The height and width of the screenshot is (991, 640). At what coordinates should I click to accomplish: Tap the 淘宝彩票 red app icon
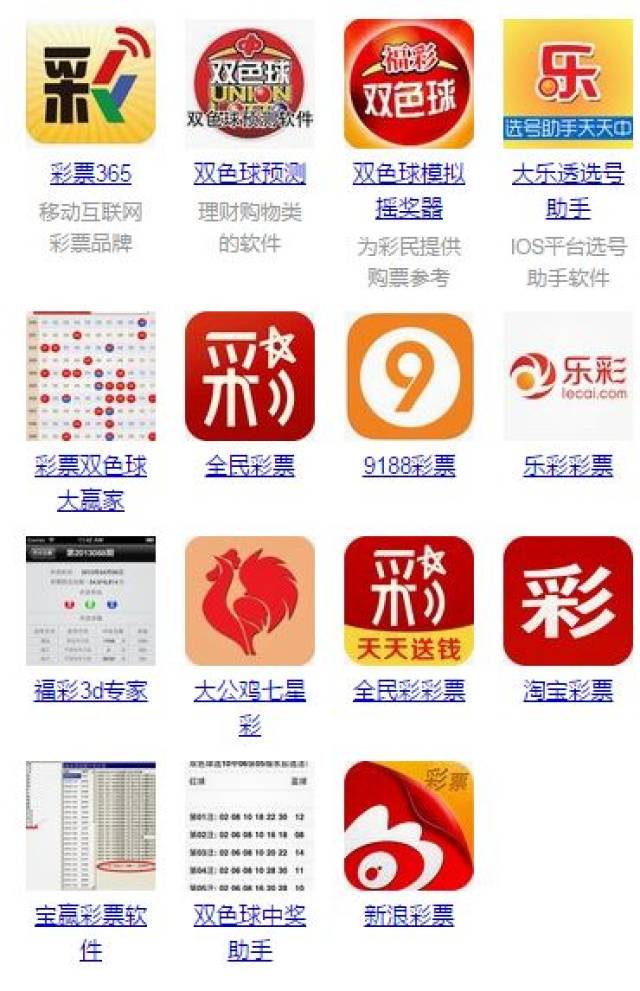coord(567,601)
